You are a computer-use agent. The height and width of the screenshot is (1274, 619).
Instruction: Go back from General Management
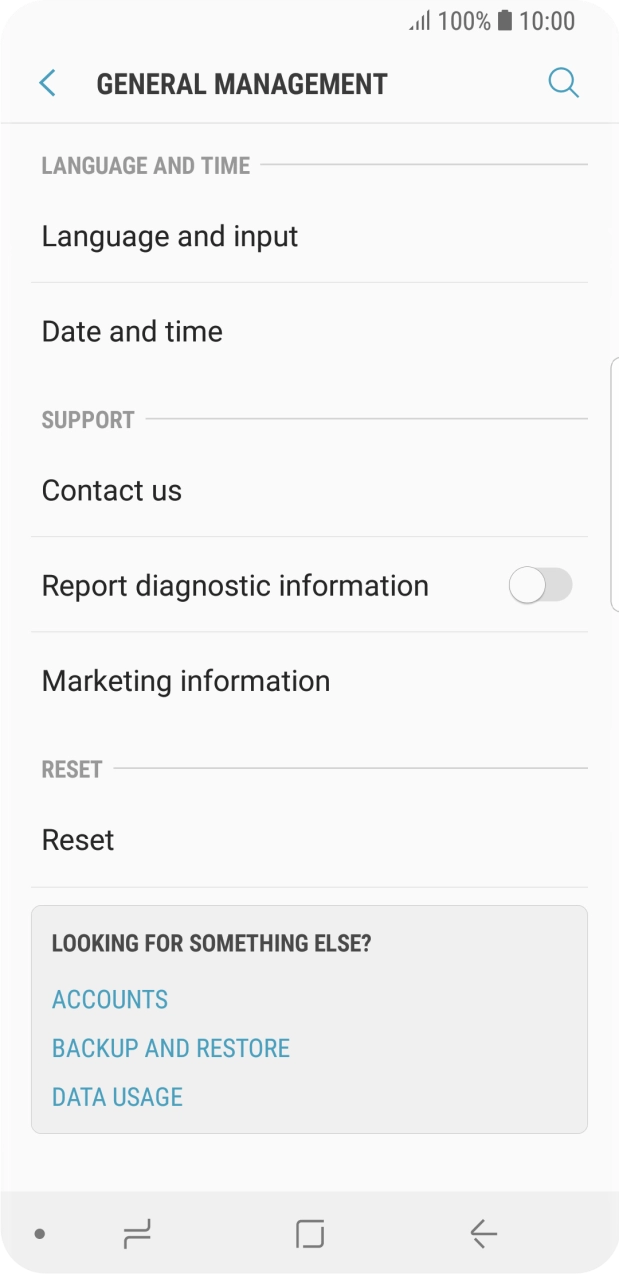pyautogui.click(x=47, y=83)
